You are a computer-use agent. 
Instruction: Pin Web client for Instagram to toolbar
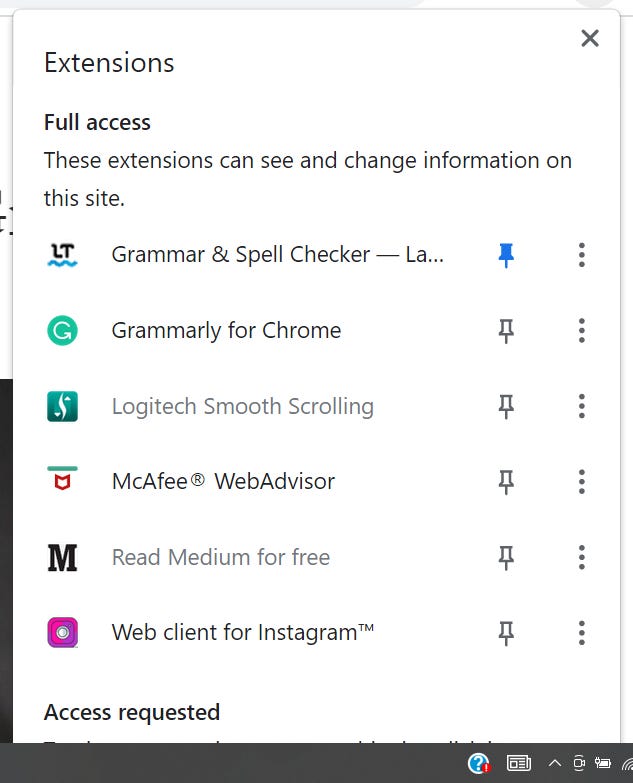(506, 633)
